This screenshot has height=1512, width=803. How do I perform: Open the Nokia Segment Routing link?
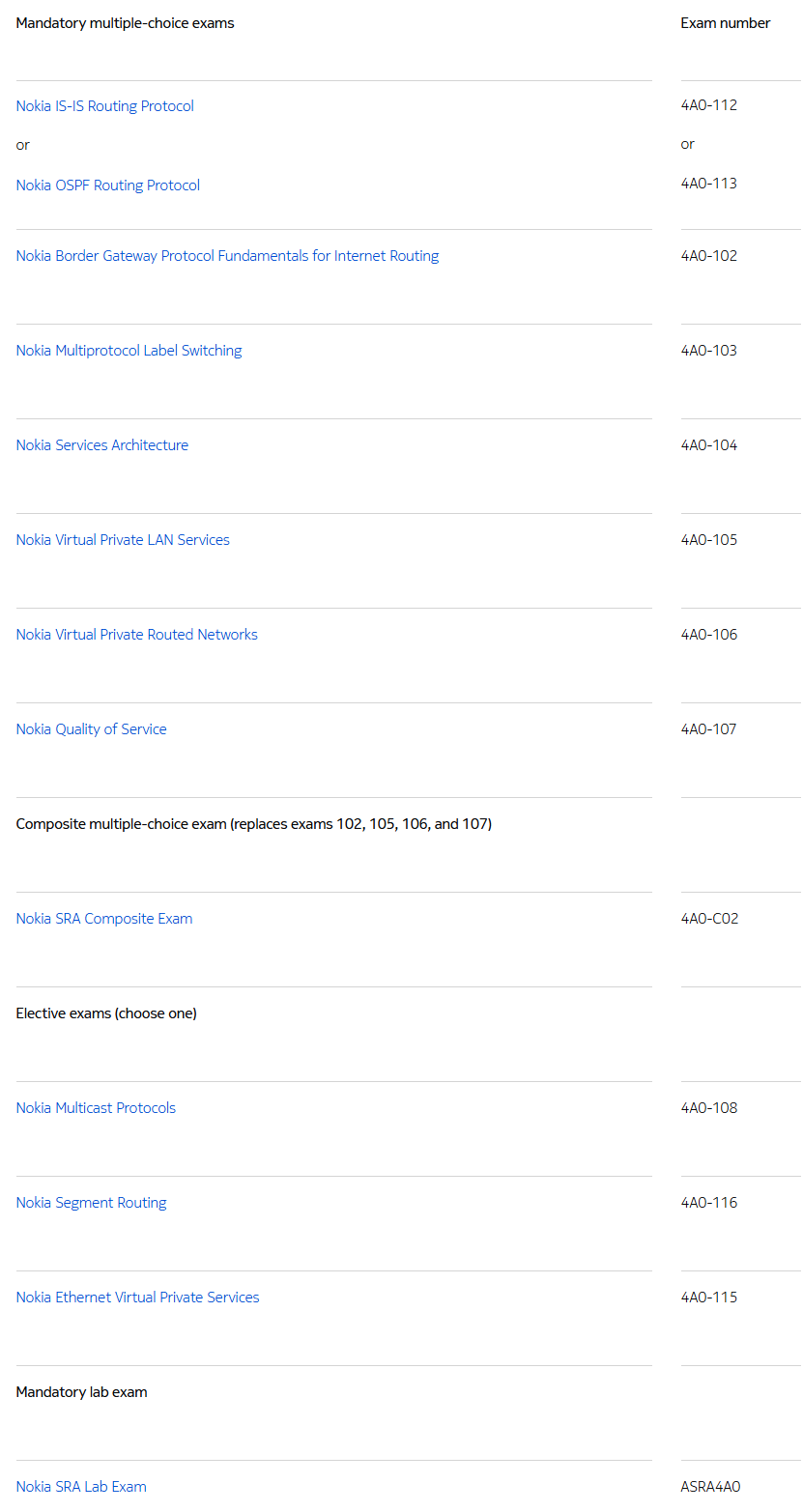[91, 1203]
